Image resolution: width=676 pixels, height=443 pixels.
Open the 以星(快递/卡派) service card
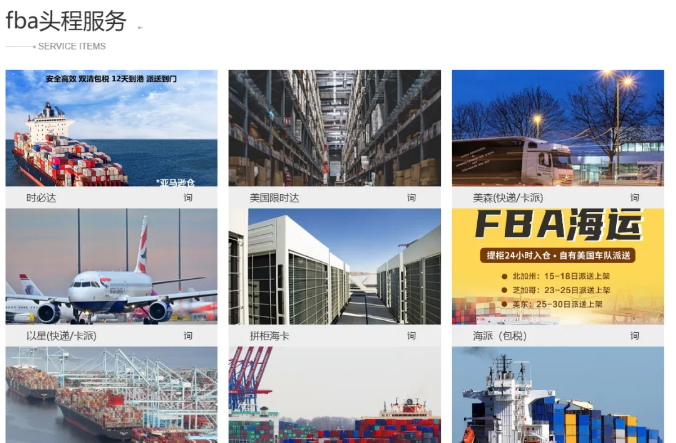click(111, 266)
